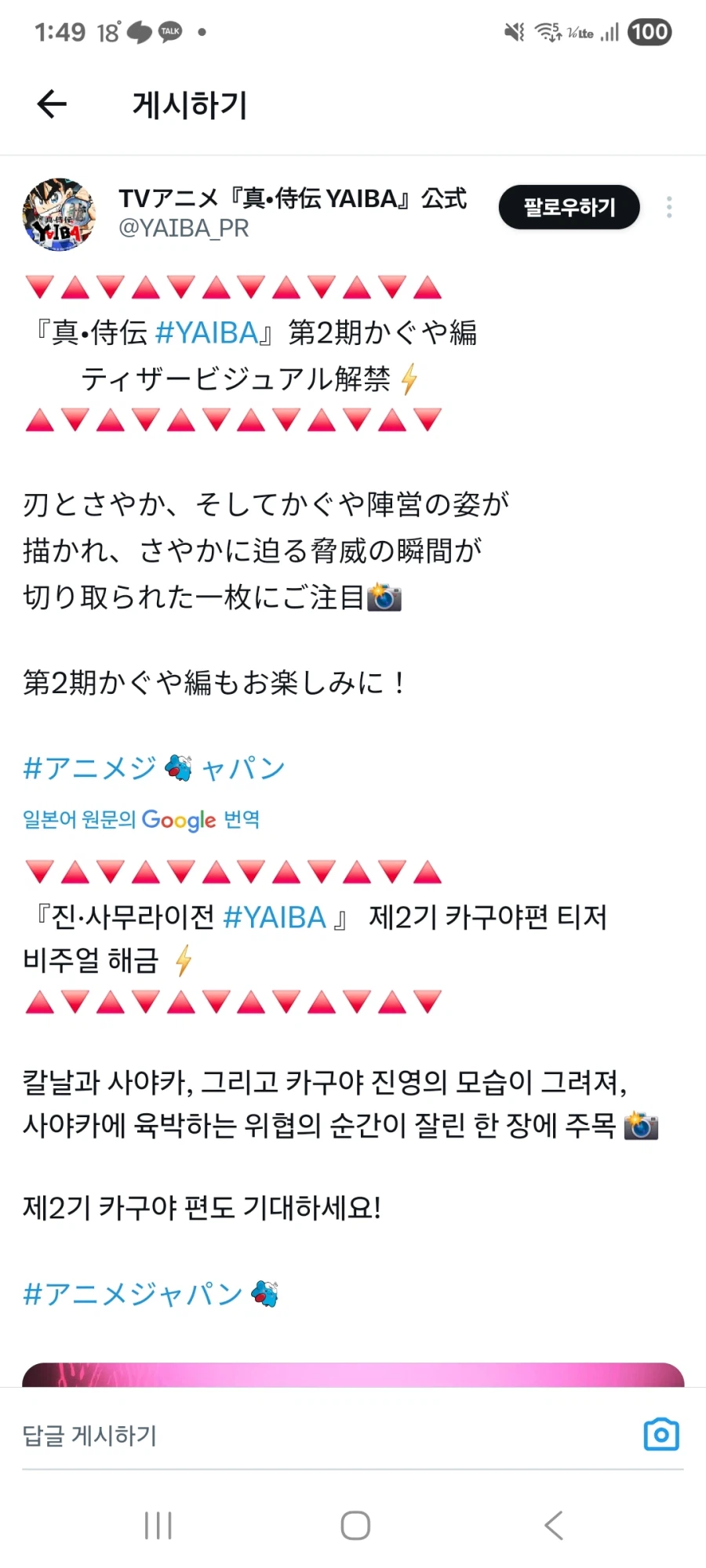
Task: Tap the VoLTE signal indicator
Action: [578, 31]
